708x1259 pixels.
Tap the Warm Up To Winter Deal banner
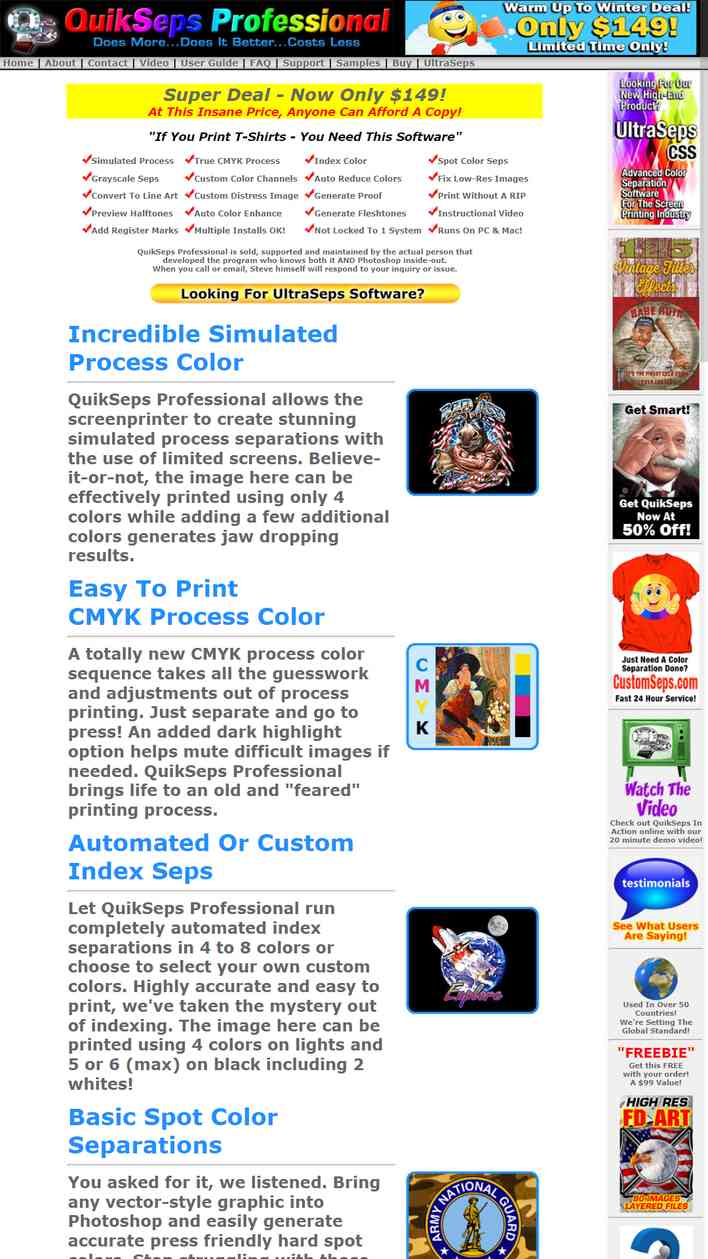tap(551, 28)
